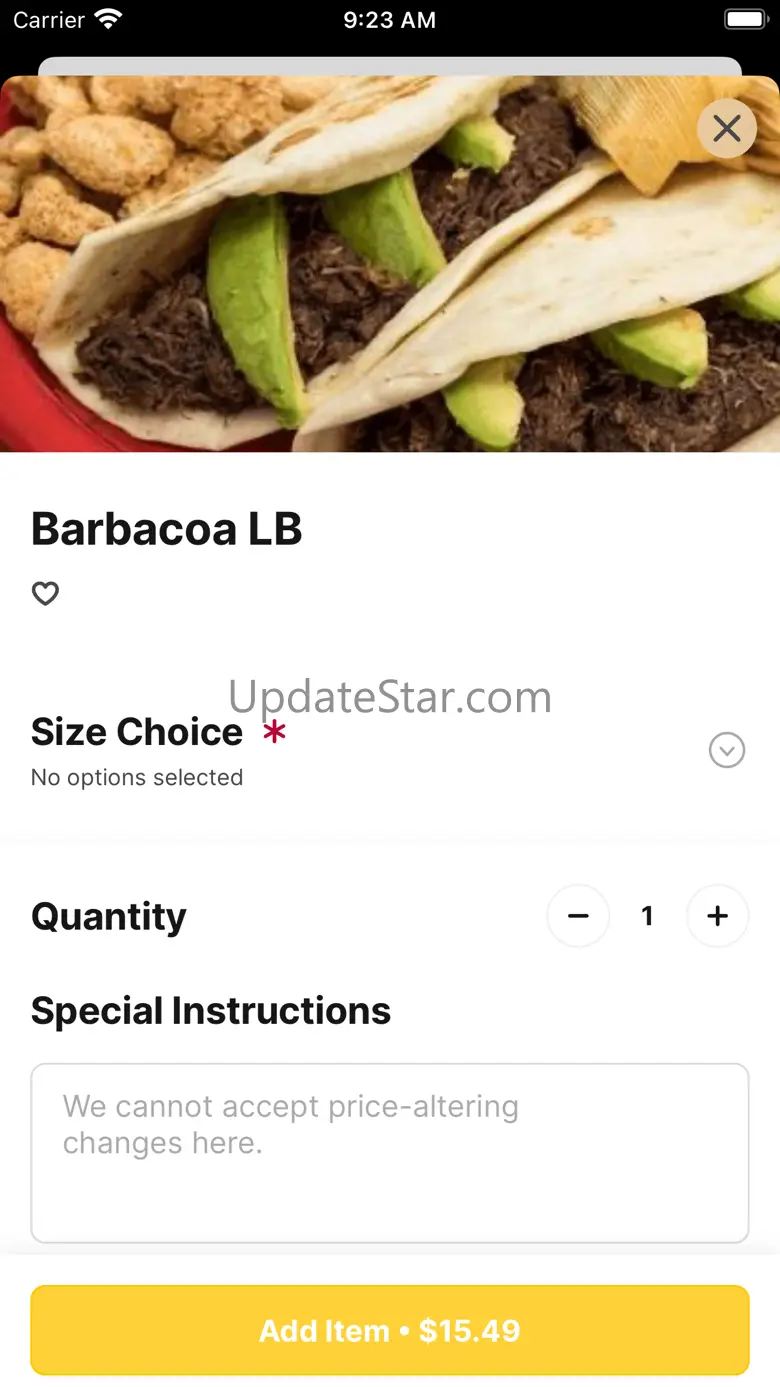This screenshot has width=780, height=1387.
Task: Add item to order for $15.49
Action: (x=390, y=1330)
